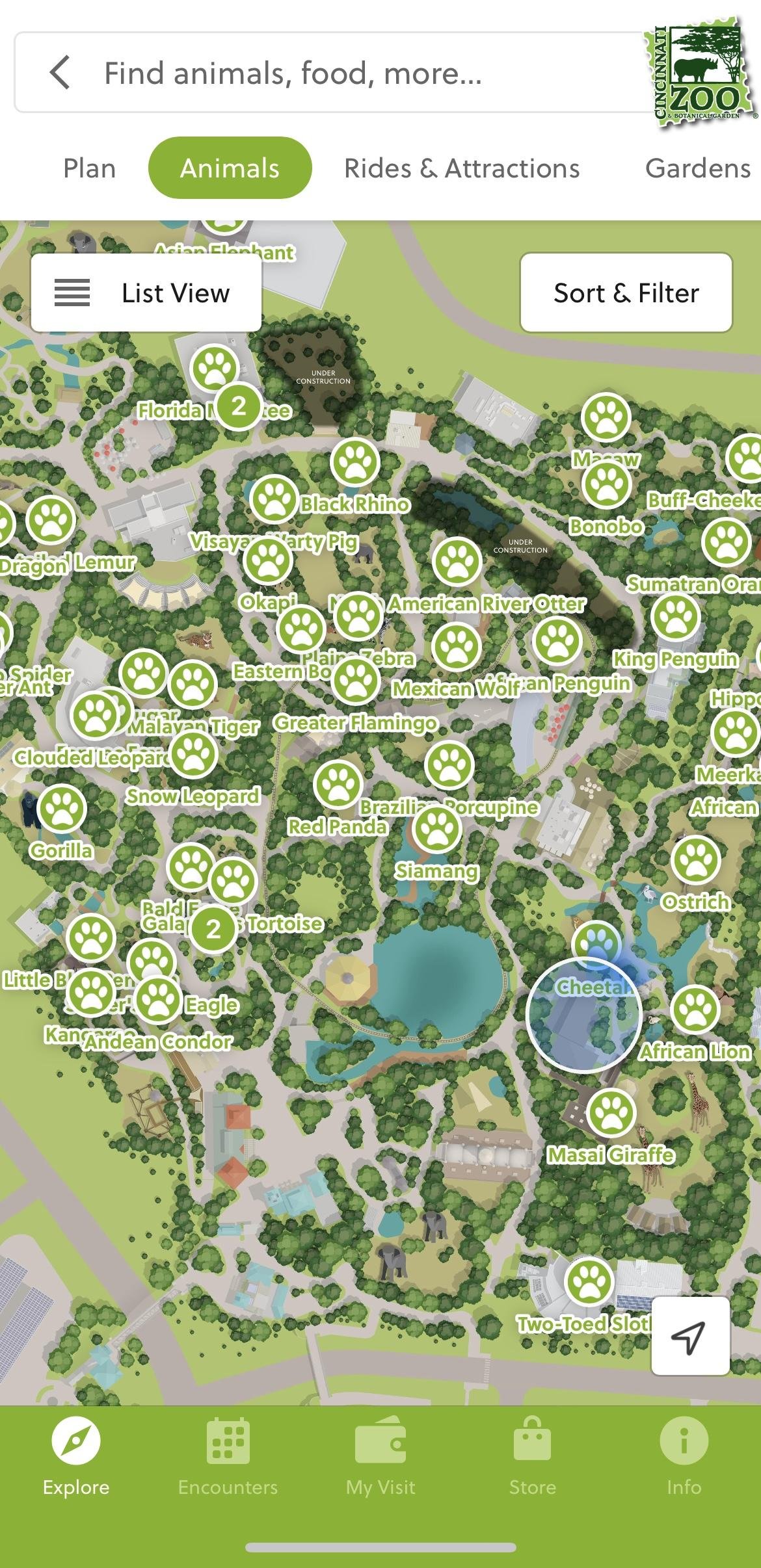Select the Siamang map pin
761x1568 pixels.
(437, 829)
